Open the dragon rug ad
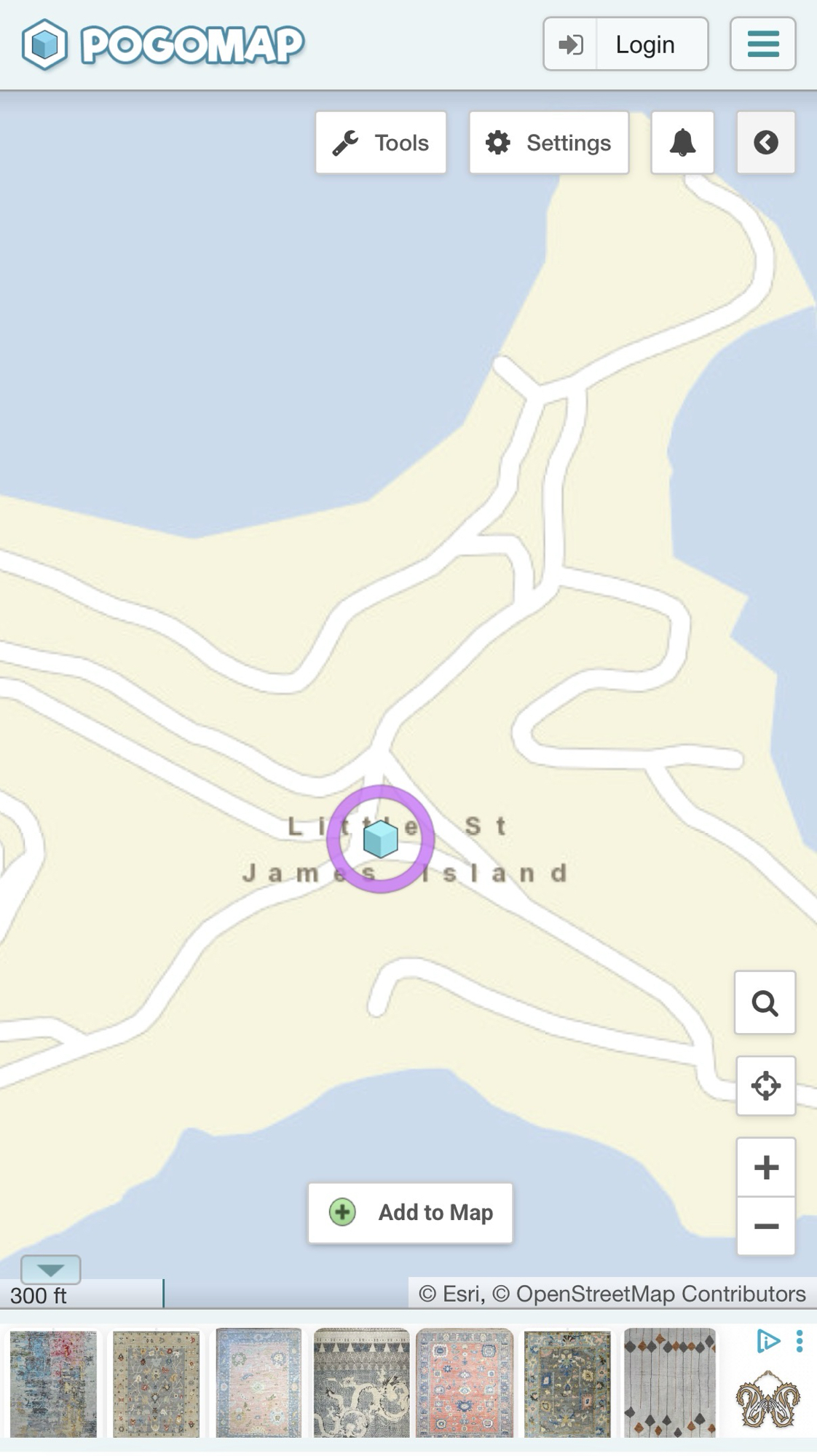Viewport: 817px width, 1456px height. [x=361, y=1383]
